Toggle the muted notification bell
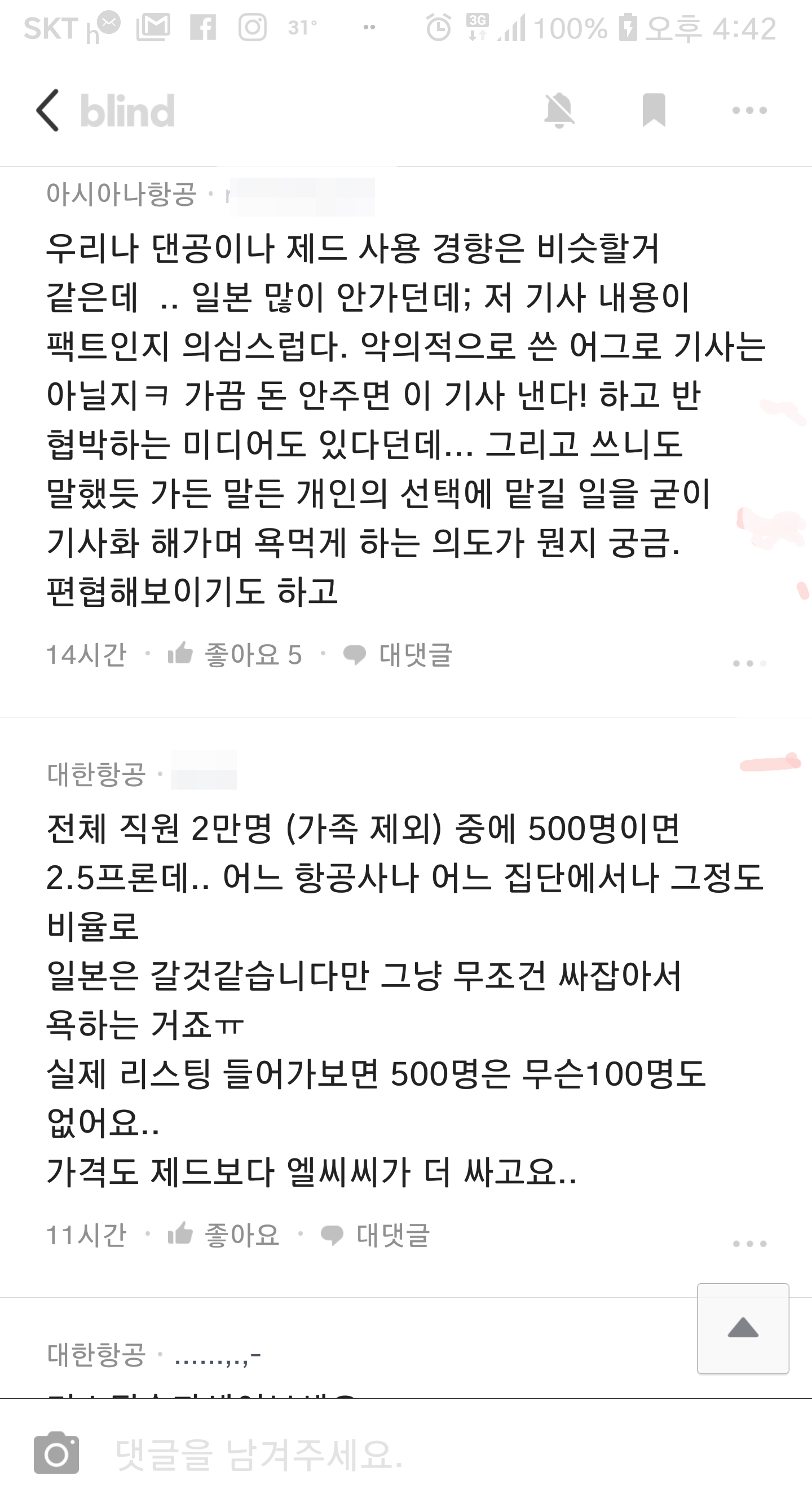This screenshot has height=1507, width=812. click(x=559, y=110)
